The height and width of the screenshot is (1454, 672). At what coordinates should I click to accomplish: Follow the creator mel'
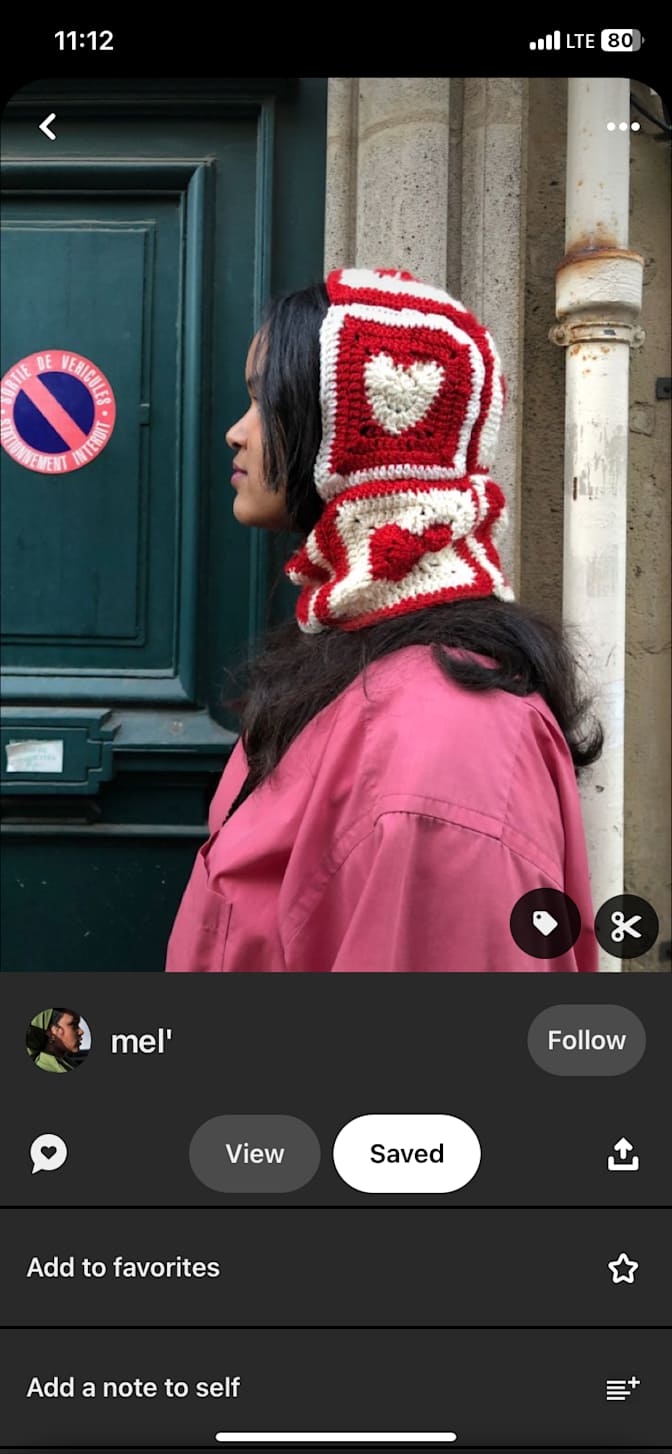click(586, 1040)
